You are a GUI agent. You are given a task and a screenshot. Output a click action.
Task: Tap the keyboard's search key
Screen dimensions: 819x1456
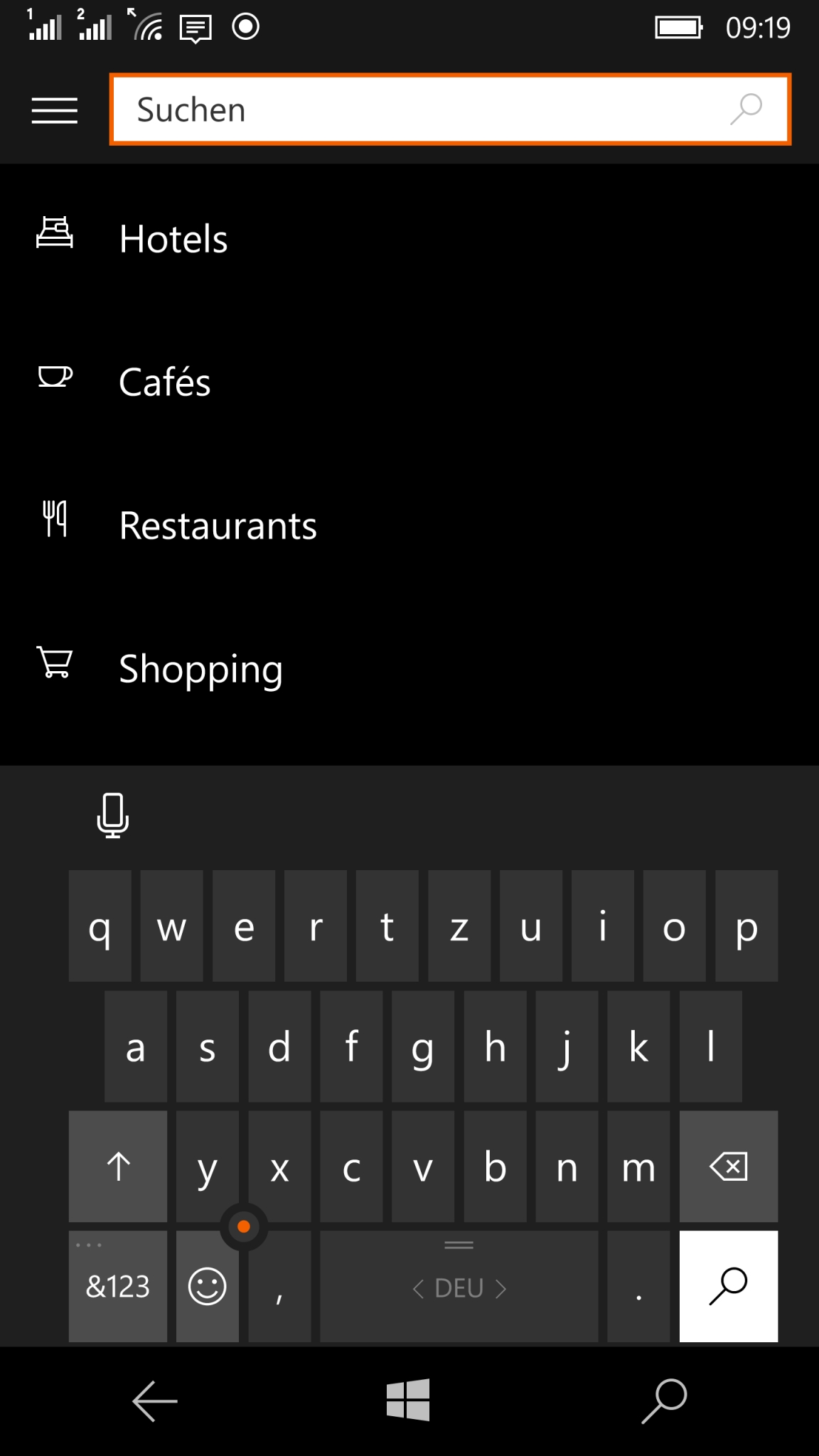pyautogui.click(x=728, y=1286)
